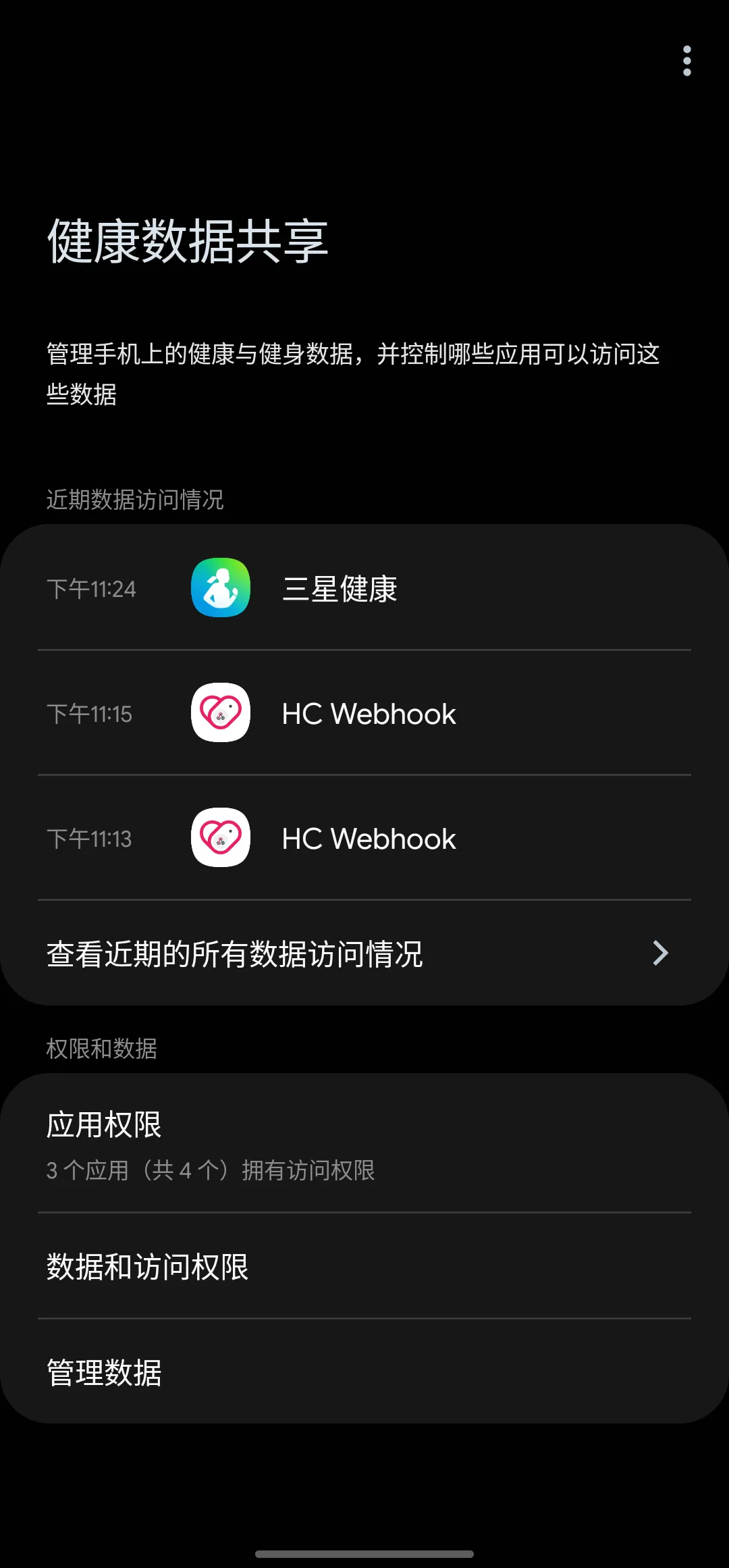Image resolution: width=729 pixels, height=1568 pixels.
Task: Click the HC Webhook app icon at 下午11:13
Action: pyautogui.click(x=220, y=837)
